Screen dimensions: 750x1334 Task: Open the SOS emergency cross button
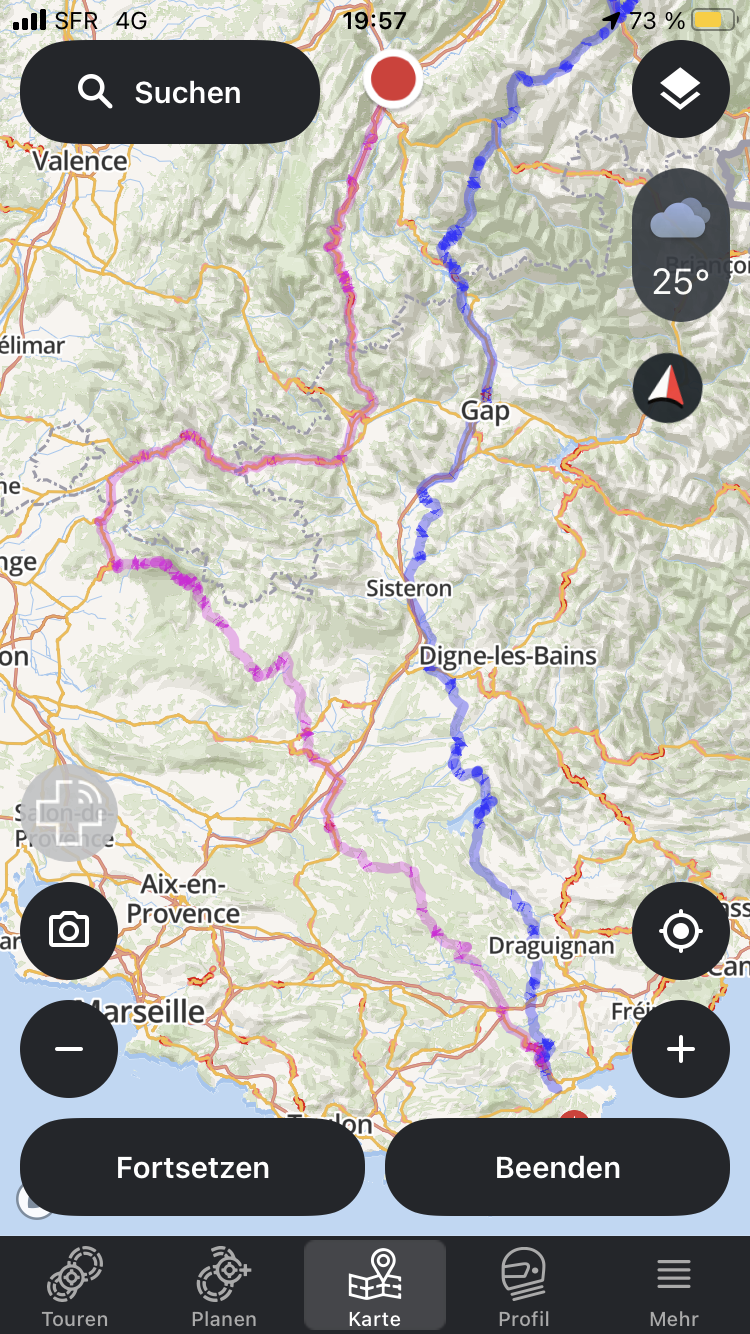click(69, 814)
